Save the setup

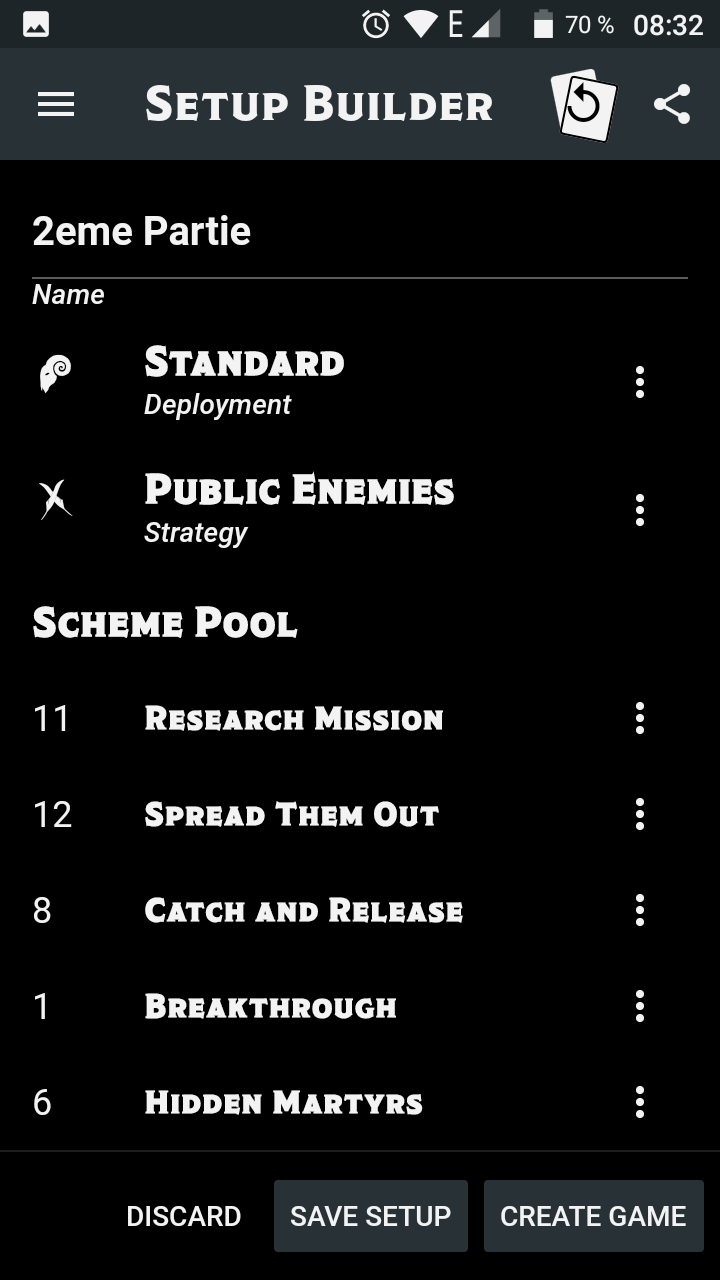[x=370, y=1216]
